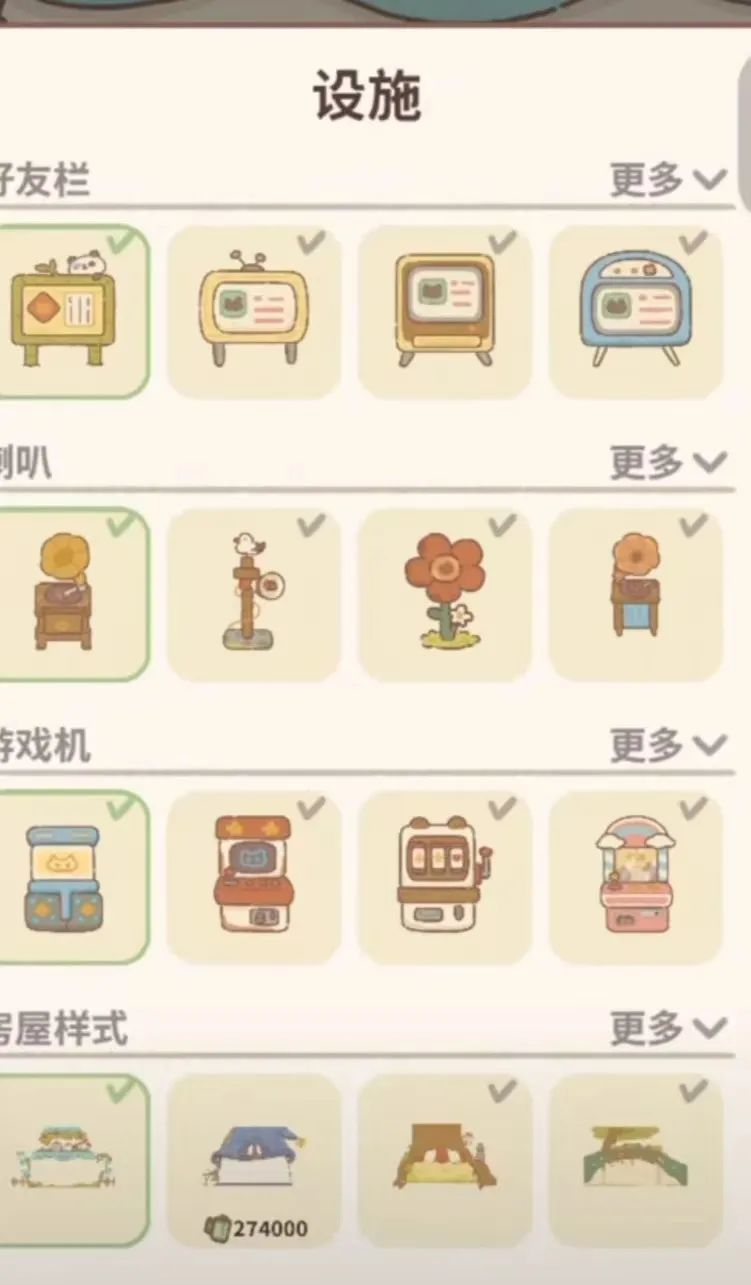
Task: Select the bird pole speaker
Action: pyautogui.click(x=253, y=594)
